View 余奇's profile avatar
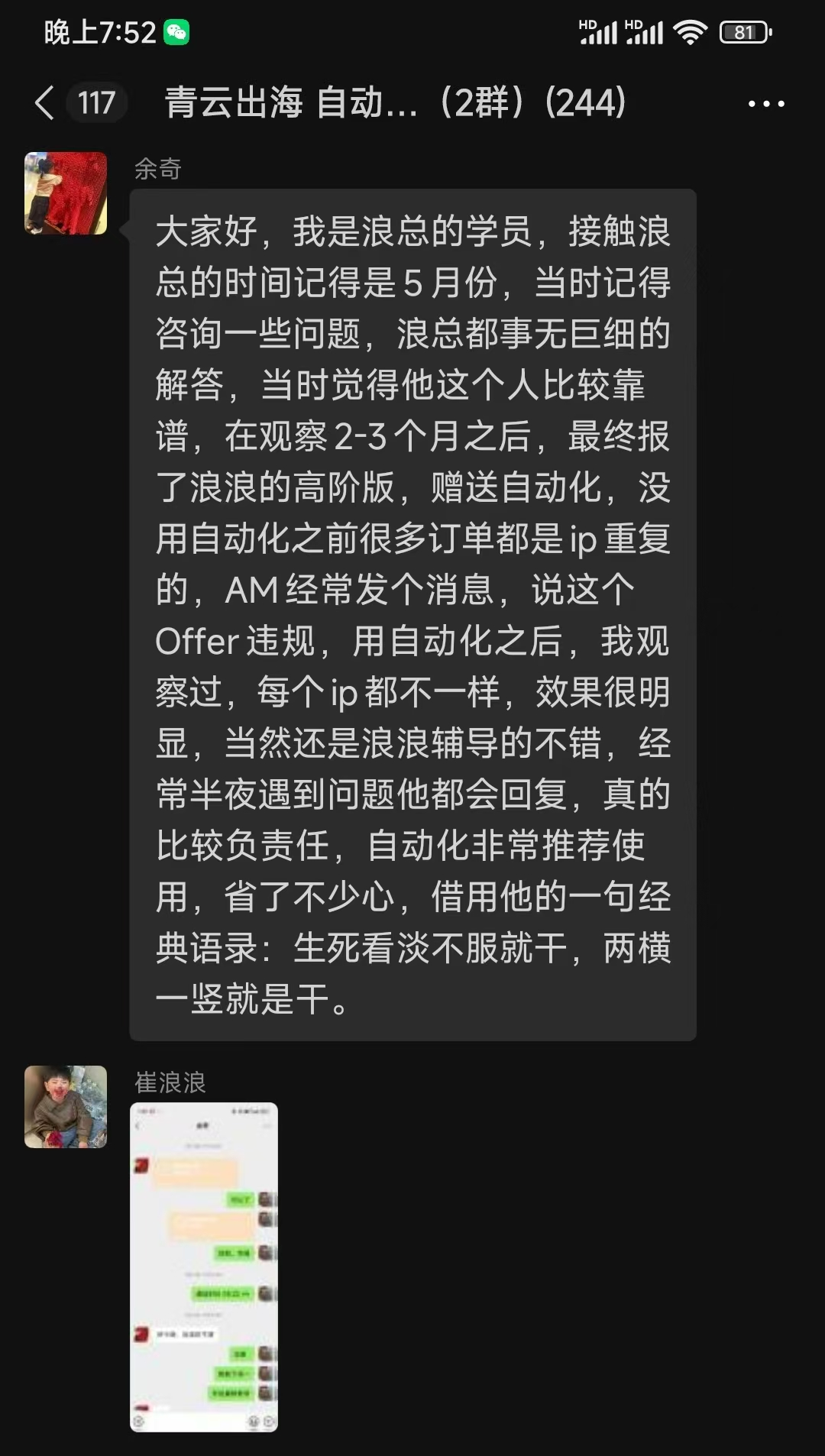 66,193
